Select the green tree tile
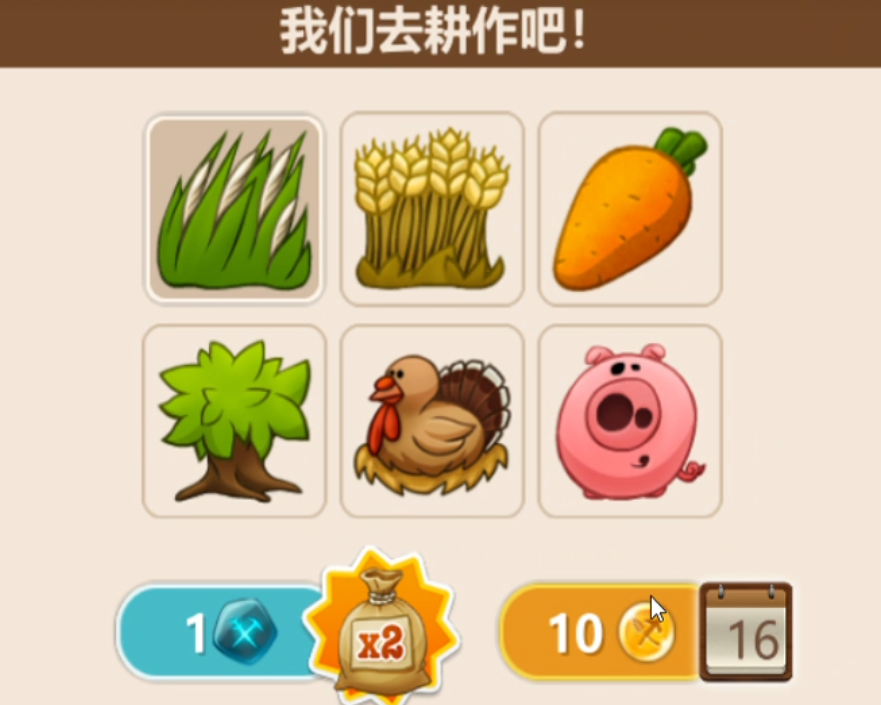This screenshot has height=705, width=881. pyautogui.click(x=234, y=421)
